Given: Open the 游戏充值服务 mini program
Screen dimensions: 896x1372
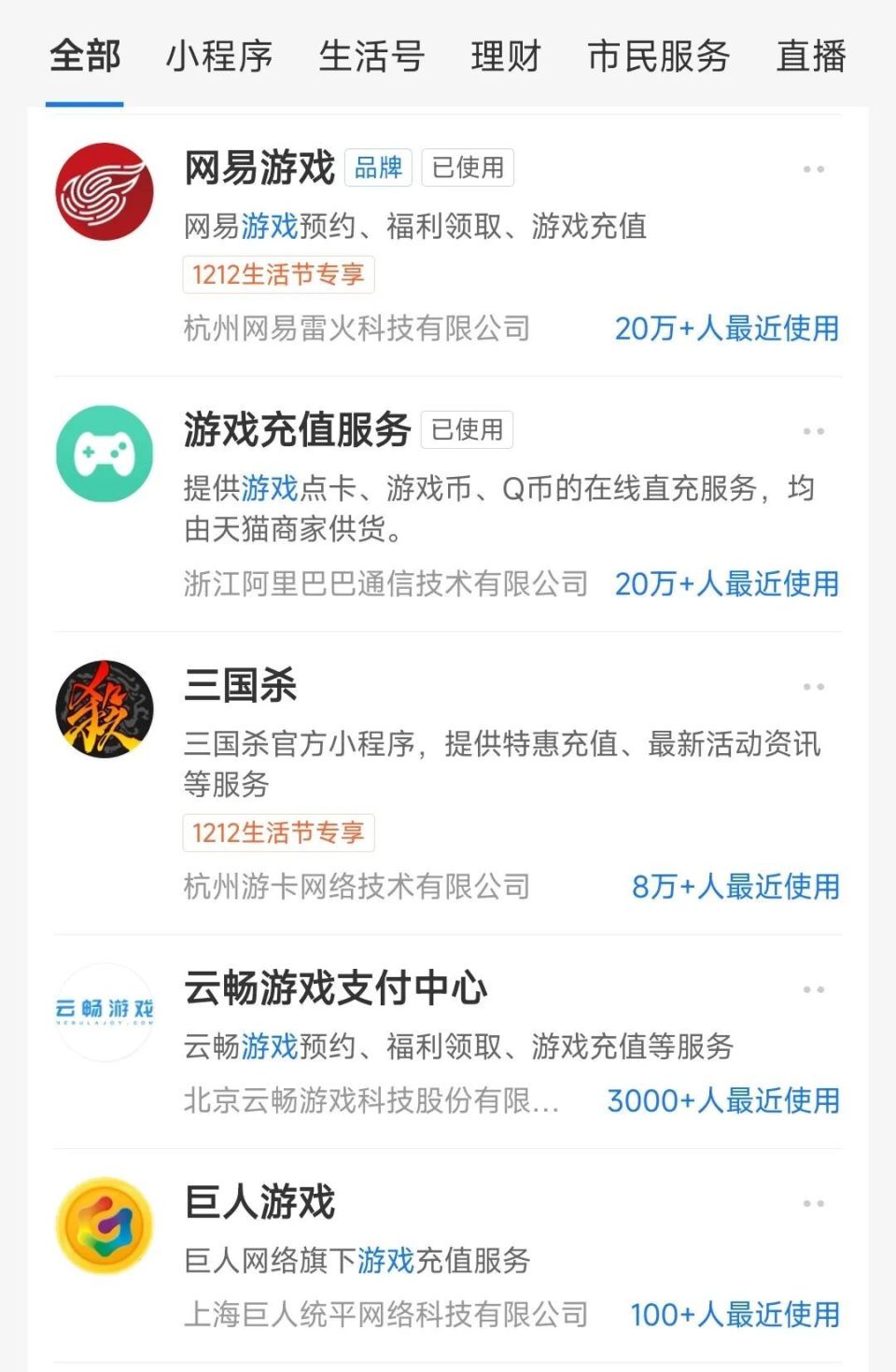Looking at the screenshot, I should pos(297,430).
